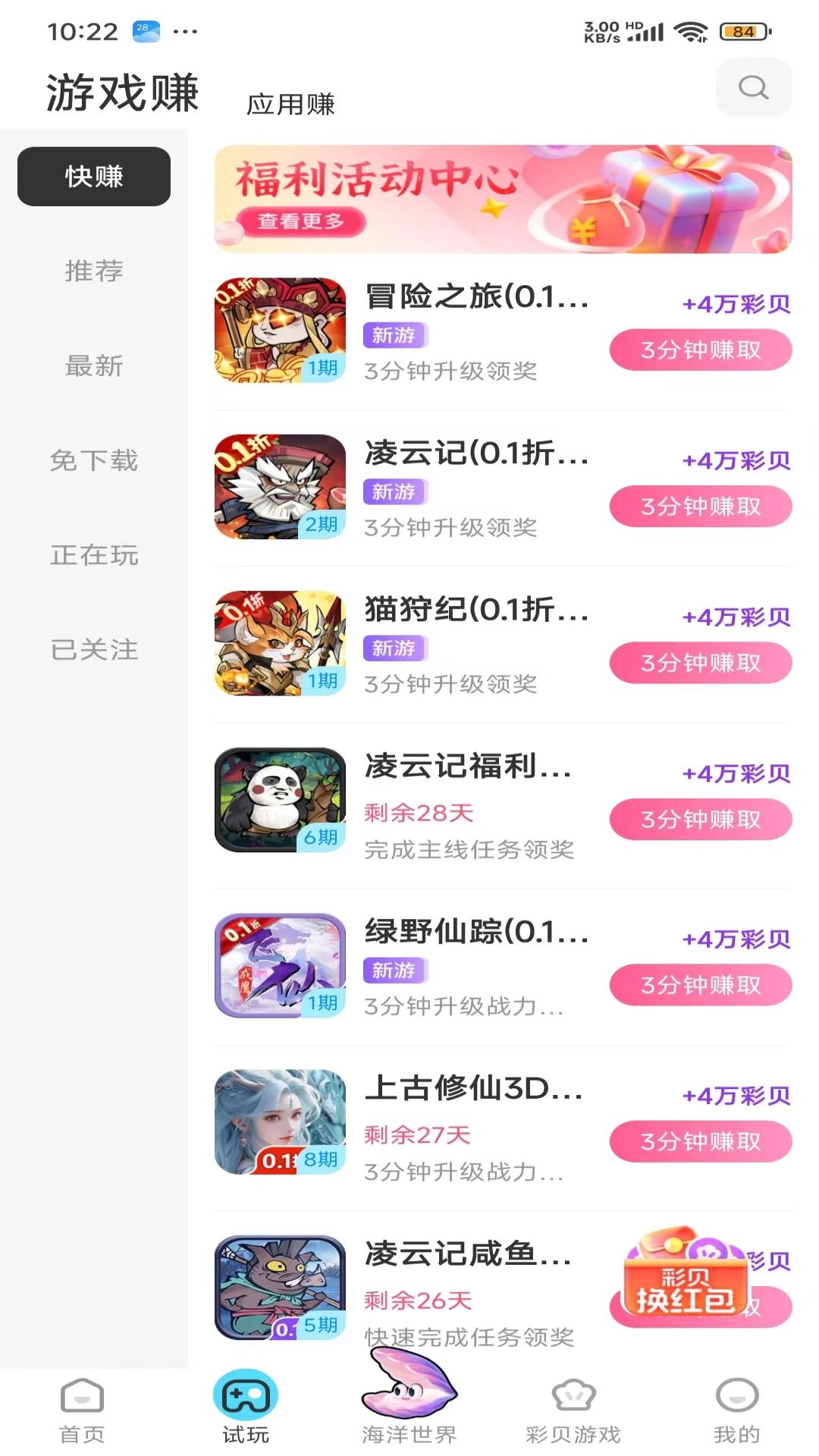Tap the 冒险之旅 game icon

(x=279, y=328)
